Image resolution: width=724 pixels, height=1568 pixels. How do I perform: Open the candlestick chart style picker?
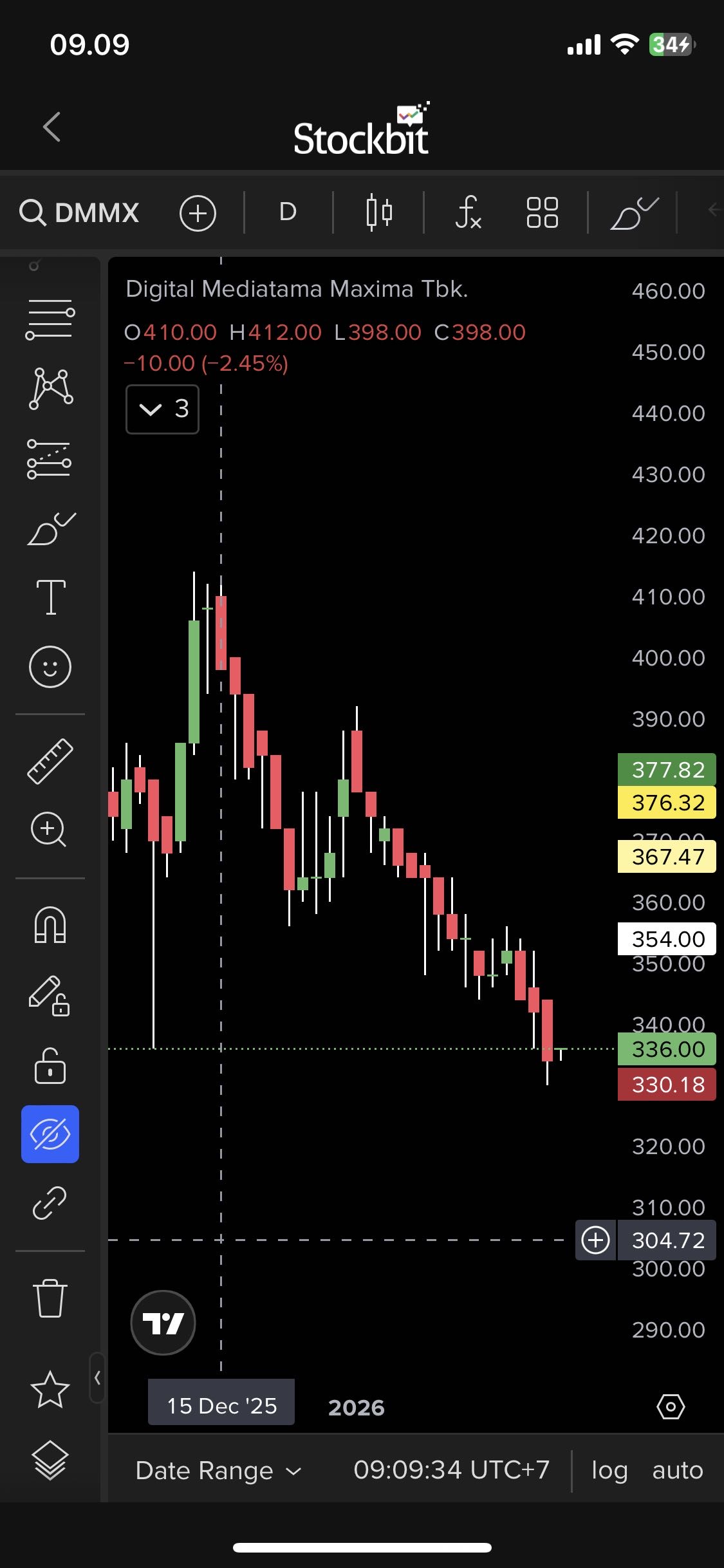pyautogui.click(x=379, y=212)
